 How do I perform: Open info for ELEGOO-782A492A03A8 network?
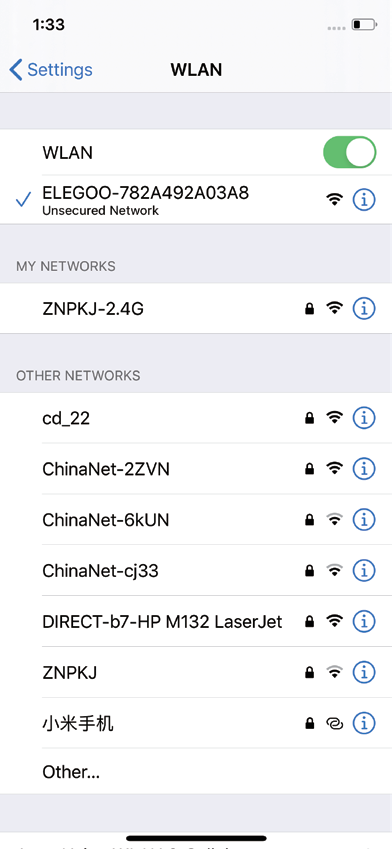coord(364,200)
